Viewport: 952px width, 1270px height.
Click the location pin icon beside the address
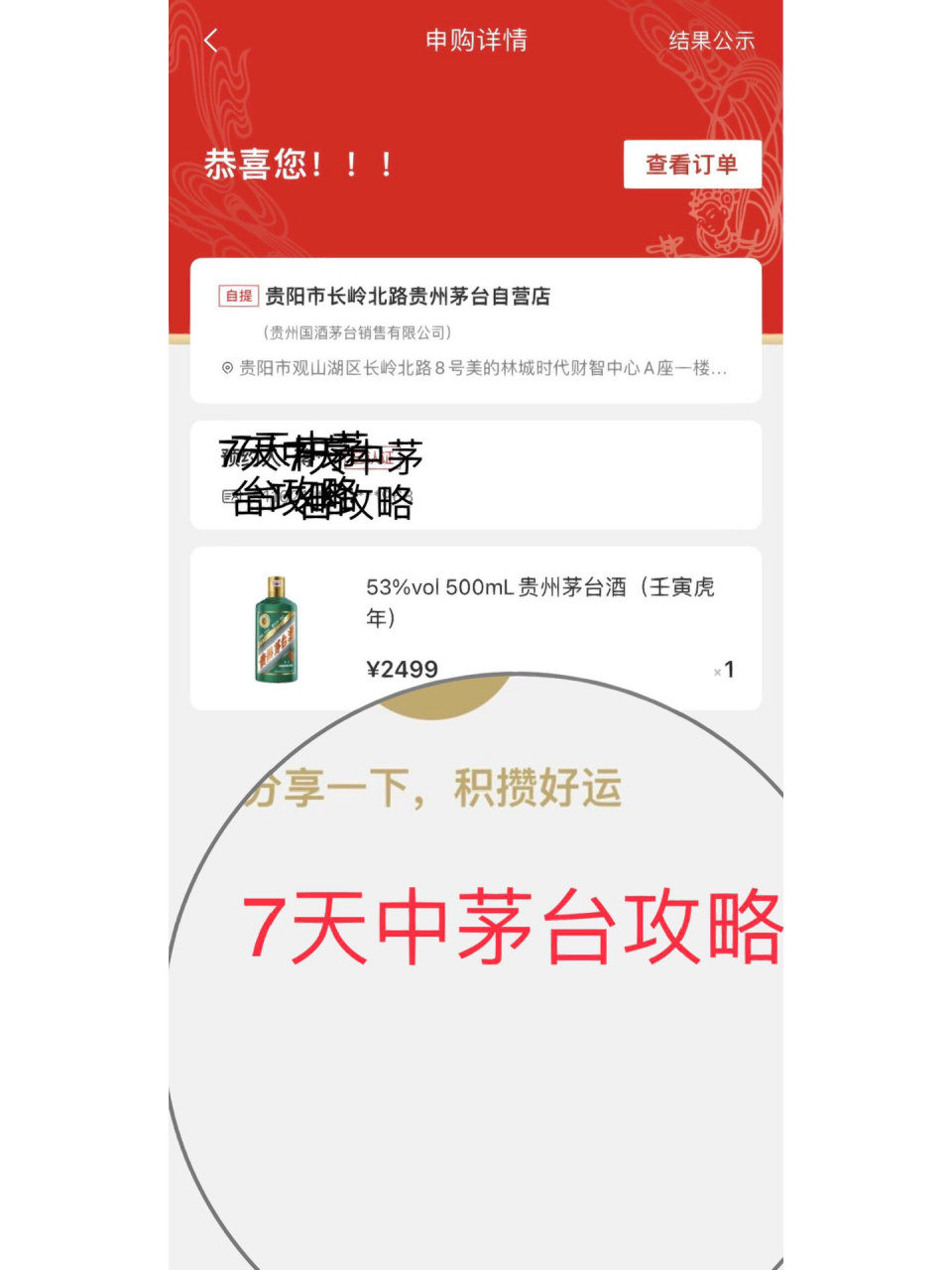(228, 369)
